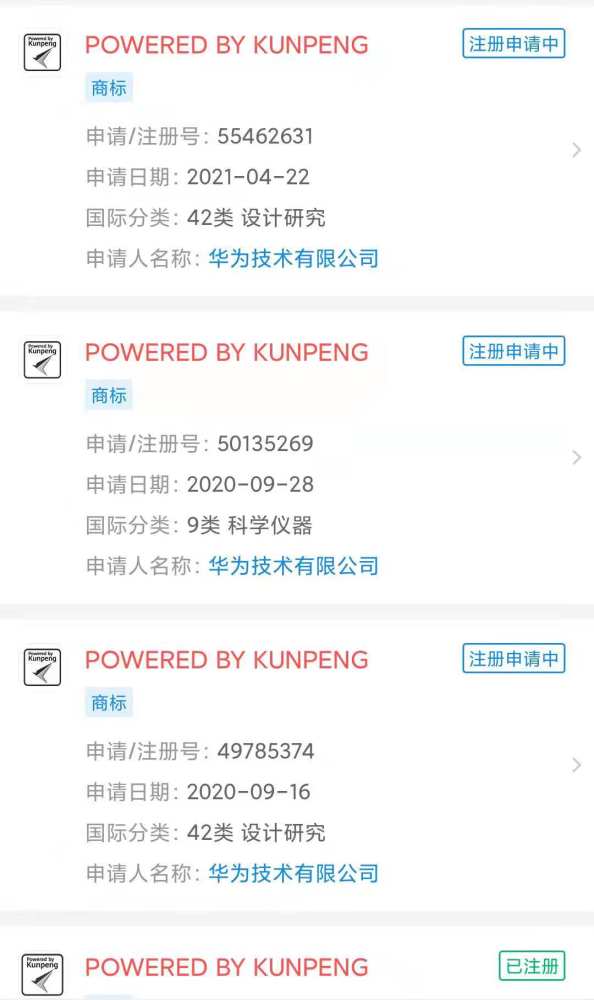Viewport: 594px width, 1000px height.
Task: Open applicant 华为技术有限公司 in record 50135269
Action: point(293,566)
